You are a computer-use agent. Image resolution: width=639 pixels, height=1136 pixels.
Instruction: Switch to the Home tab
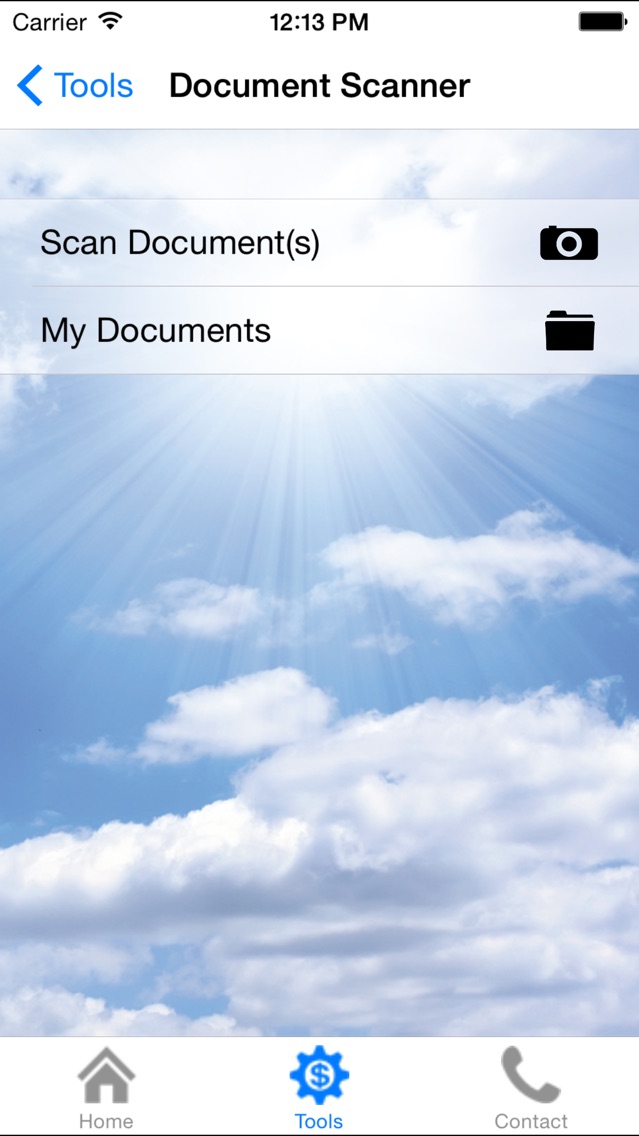[106, 1088]
